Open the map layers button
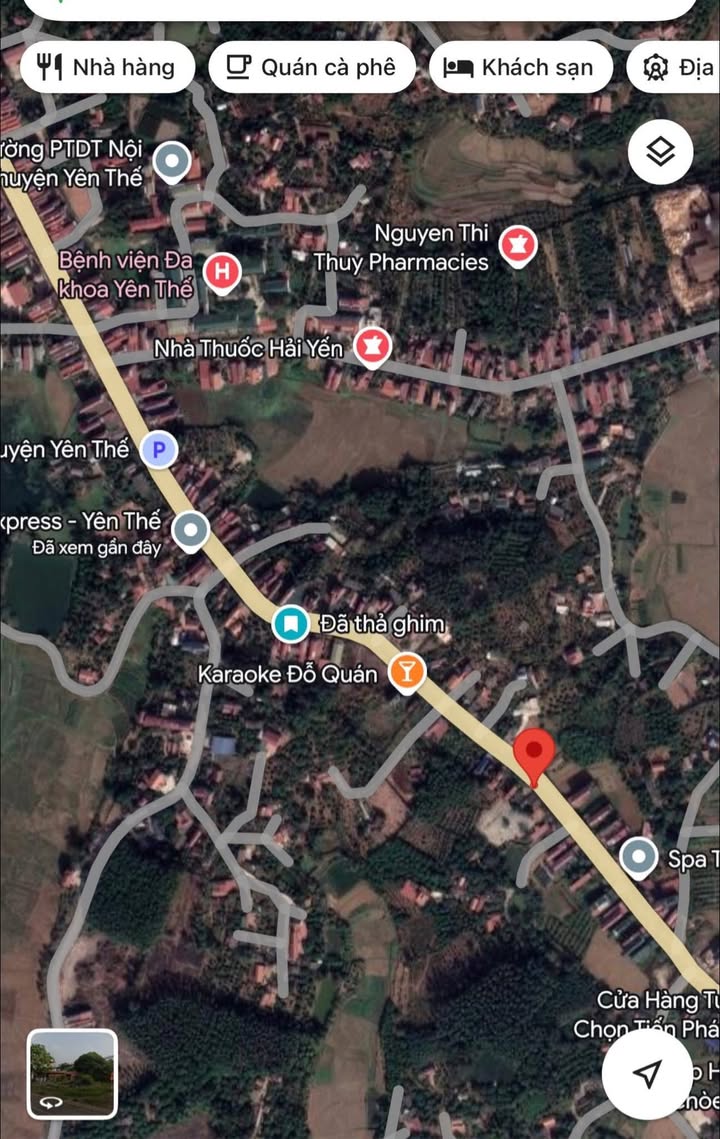Viewport: 720px width, 1139px height. pyautogui.click(x=660, y=152)
